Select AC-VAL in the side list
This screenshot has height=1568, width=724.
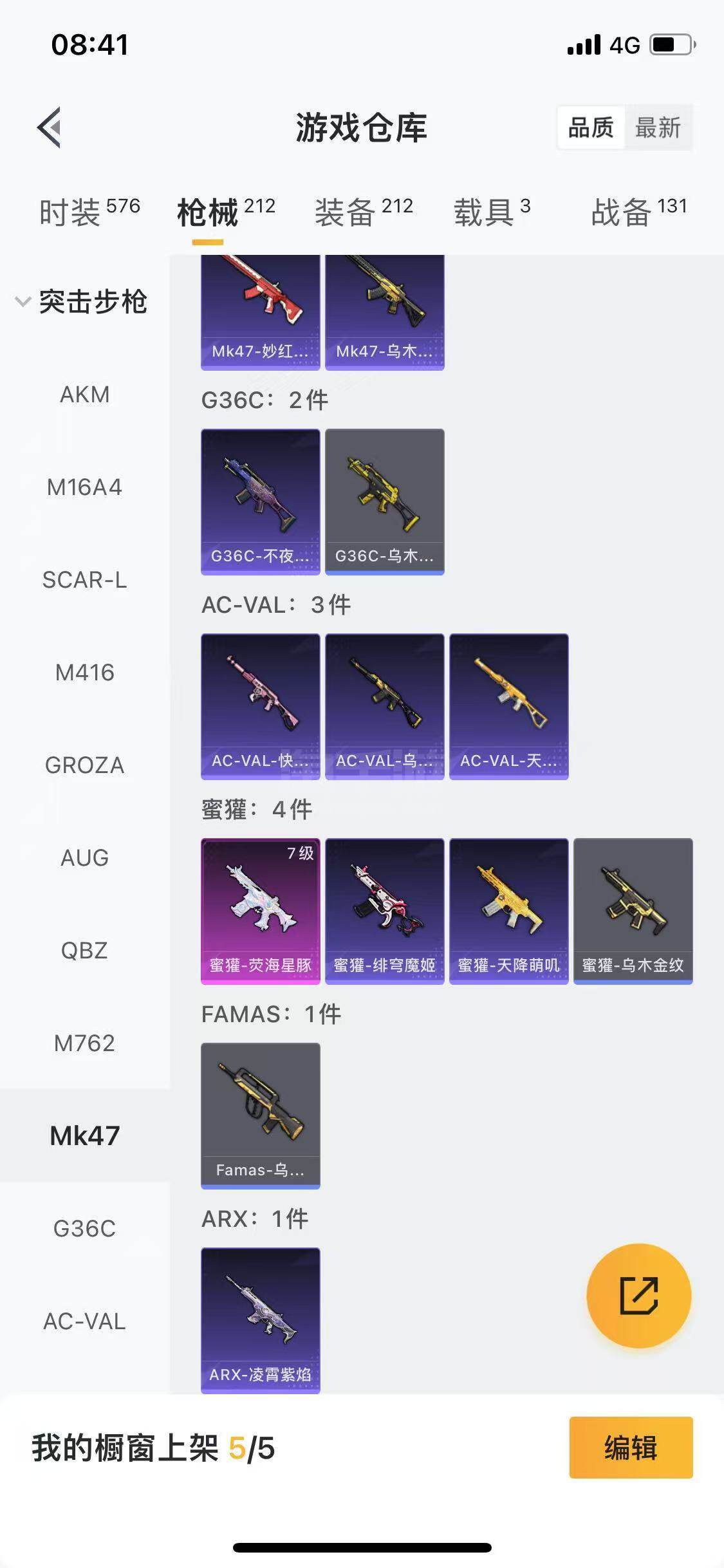coord(85,1321)
